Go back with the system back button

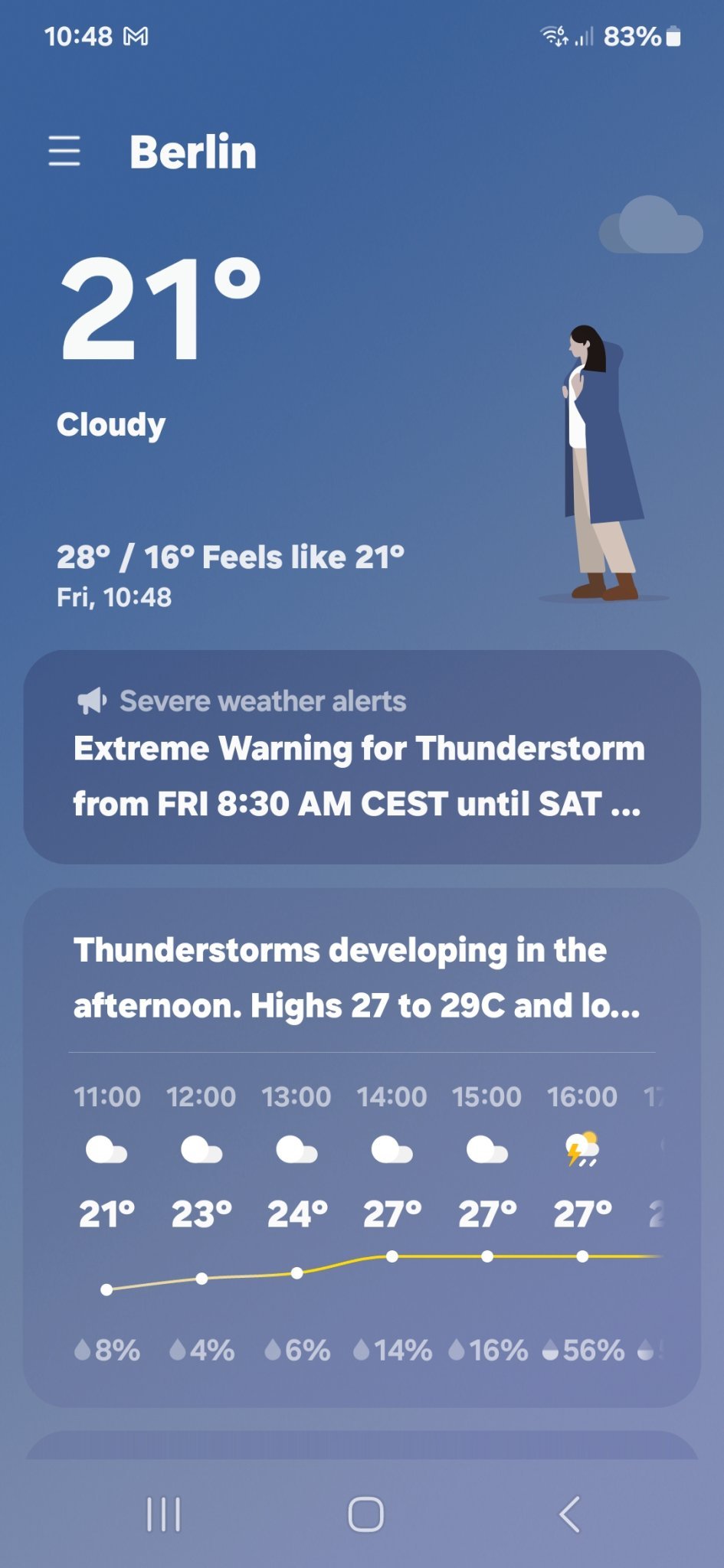coord(569,1514)
